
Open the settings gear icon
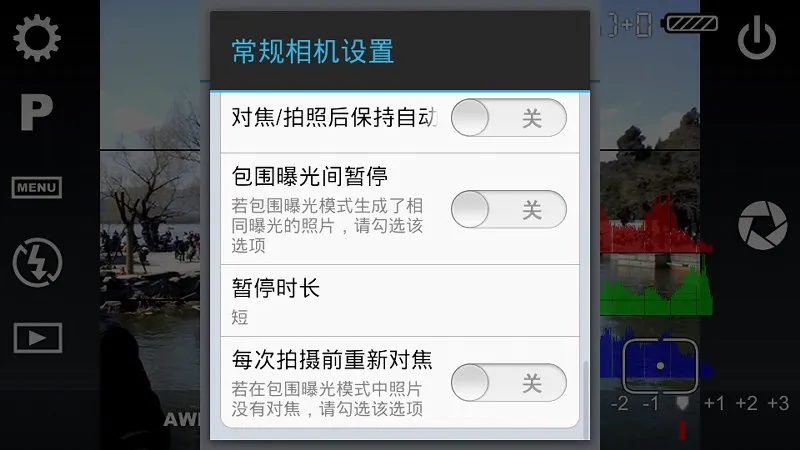tap(37, 38)
